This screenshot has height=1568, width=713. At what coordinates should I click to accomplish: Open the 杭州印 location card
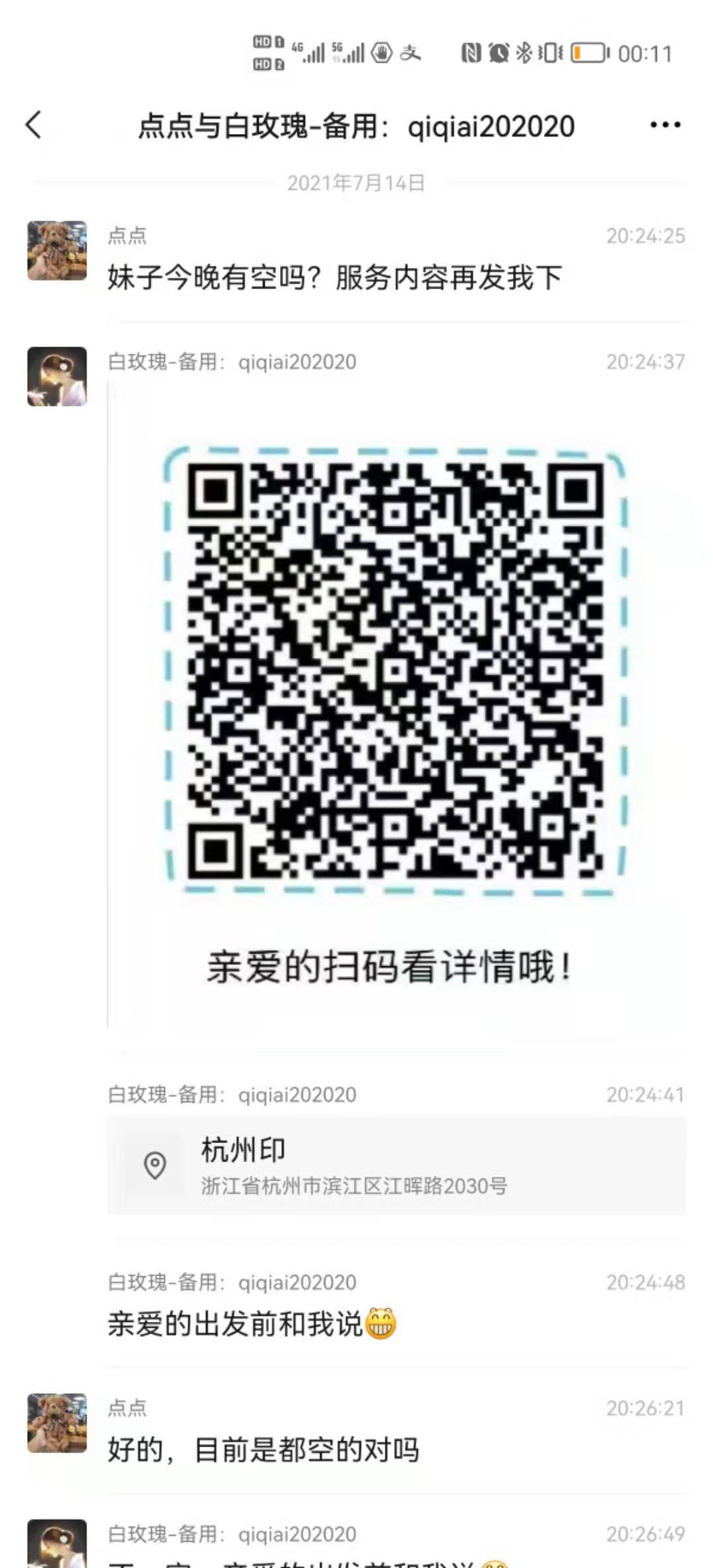tap(396, 1165)
